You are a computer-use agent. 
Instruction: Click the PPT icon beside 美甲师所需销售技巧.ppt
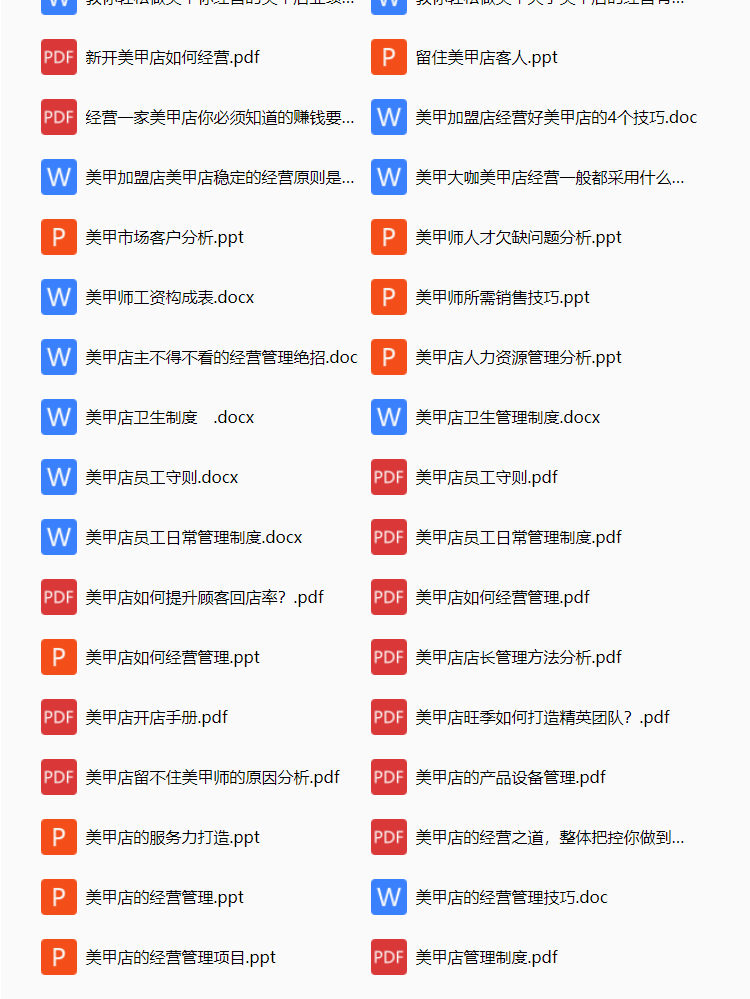[389, 297]
